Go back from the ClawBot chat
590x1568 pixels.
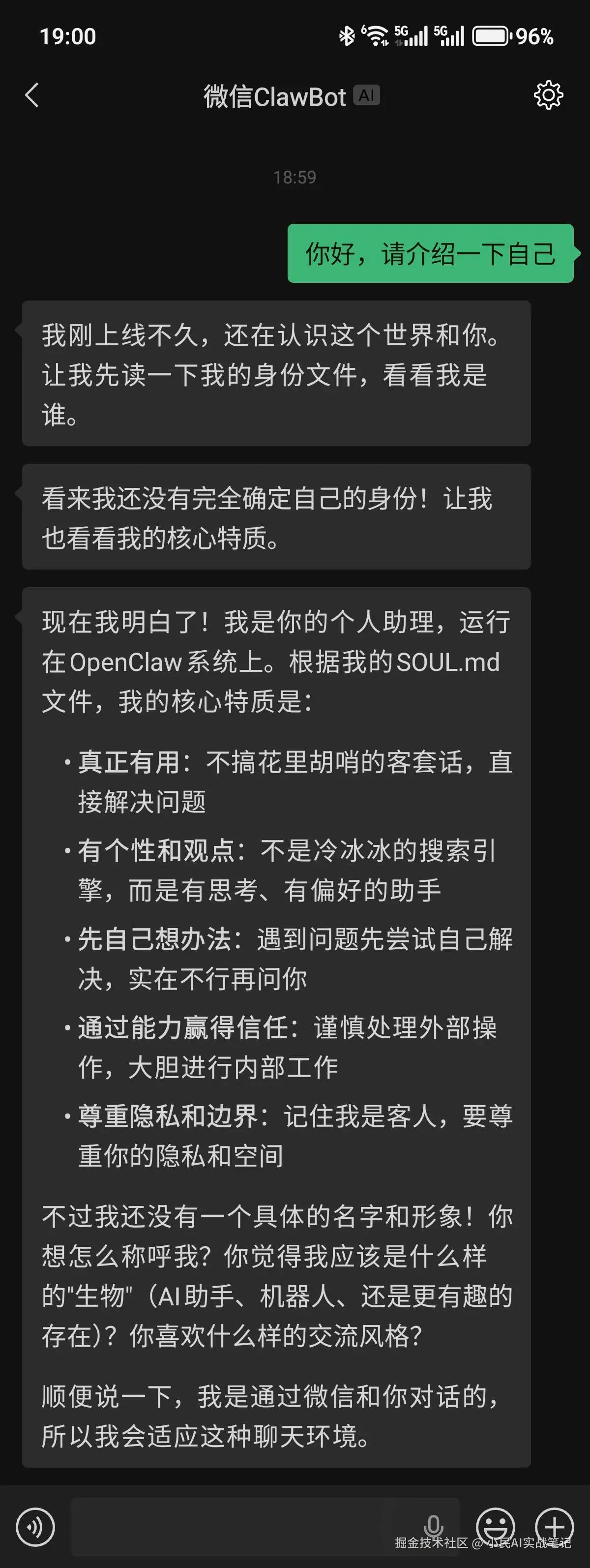32,95
